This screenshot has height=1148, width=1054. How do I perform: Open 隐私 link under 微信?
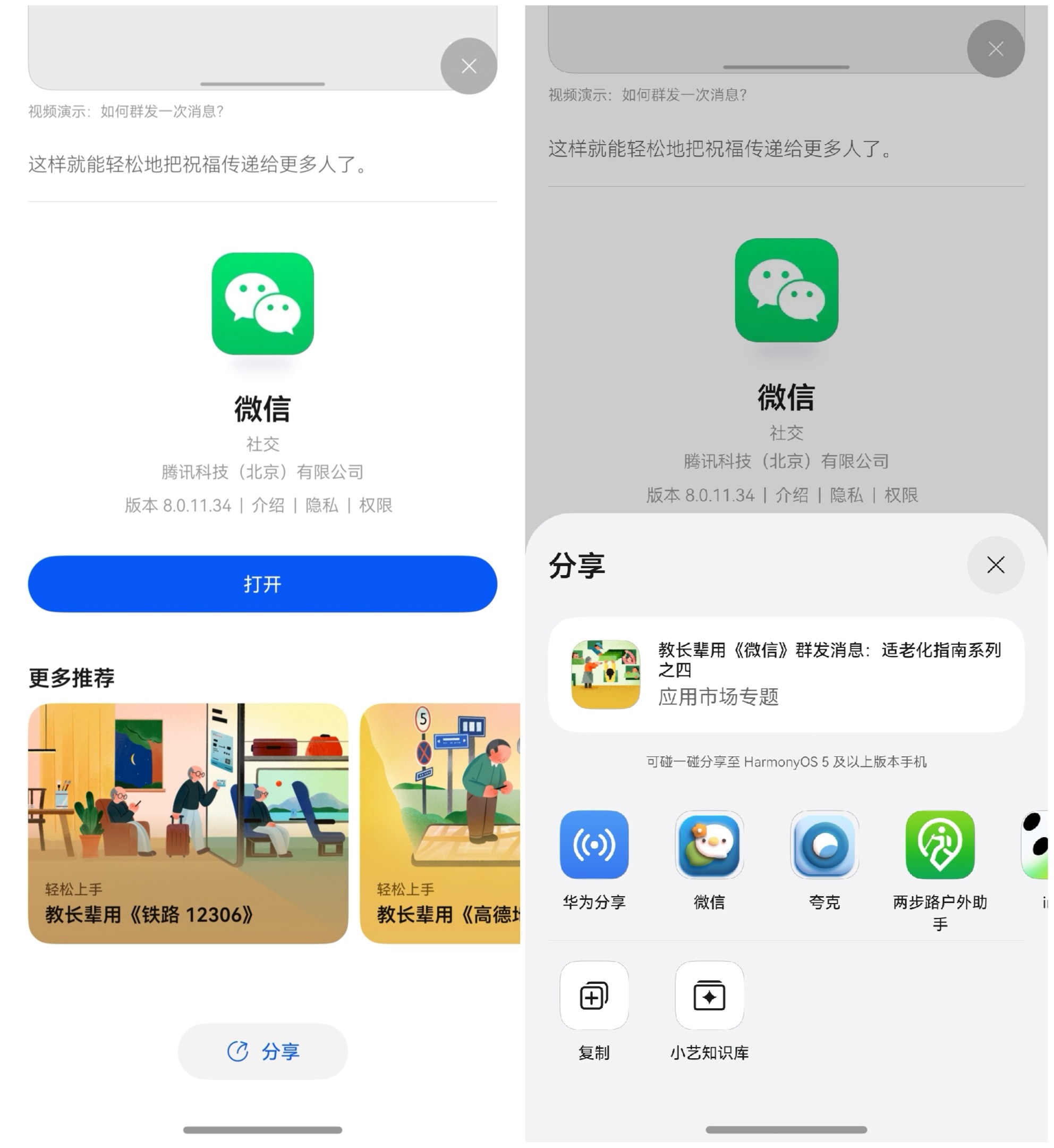(322, 505)
